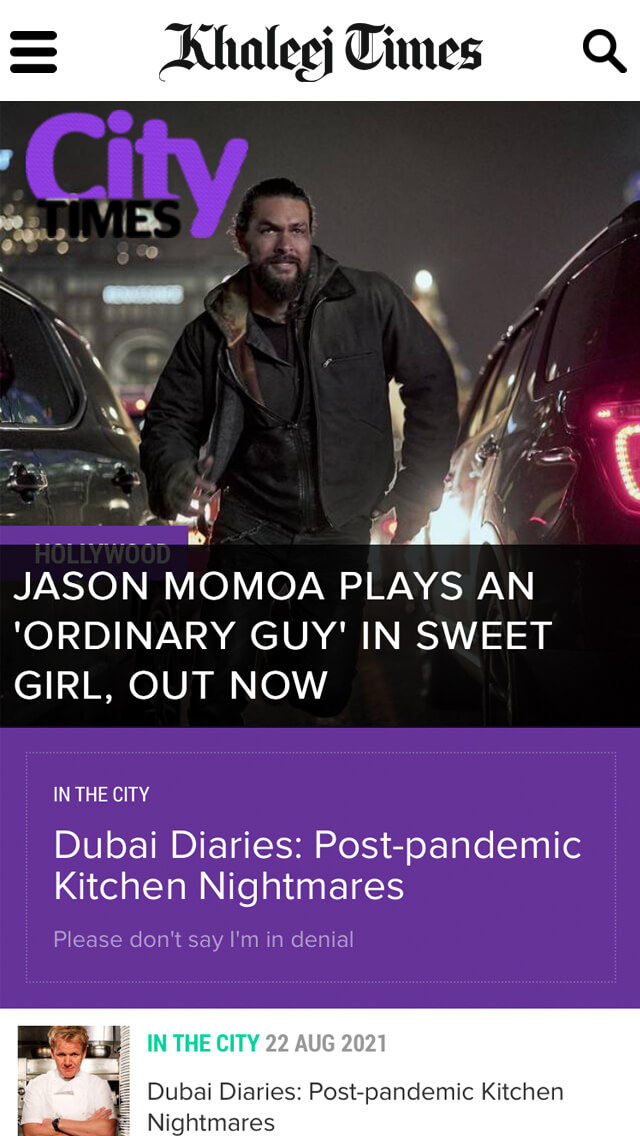Viewport: 640px width, 1136px height.
Task: Open the Hollywood category tag
Action: 102,554
